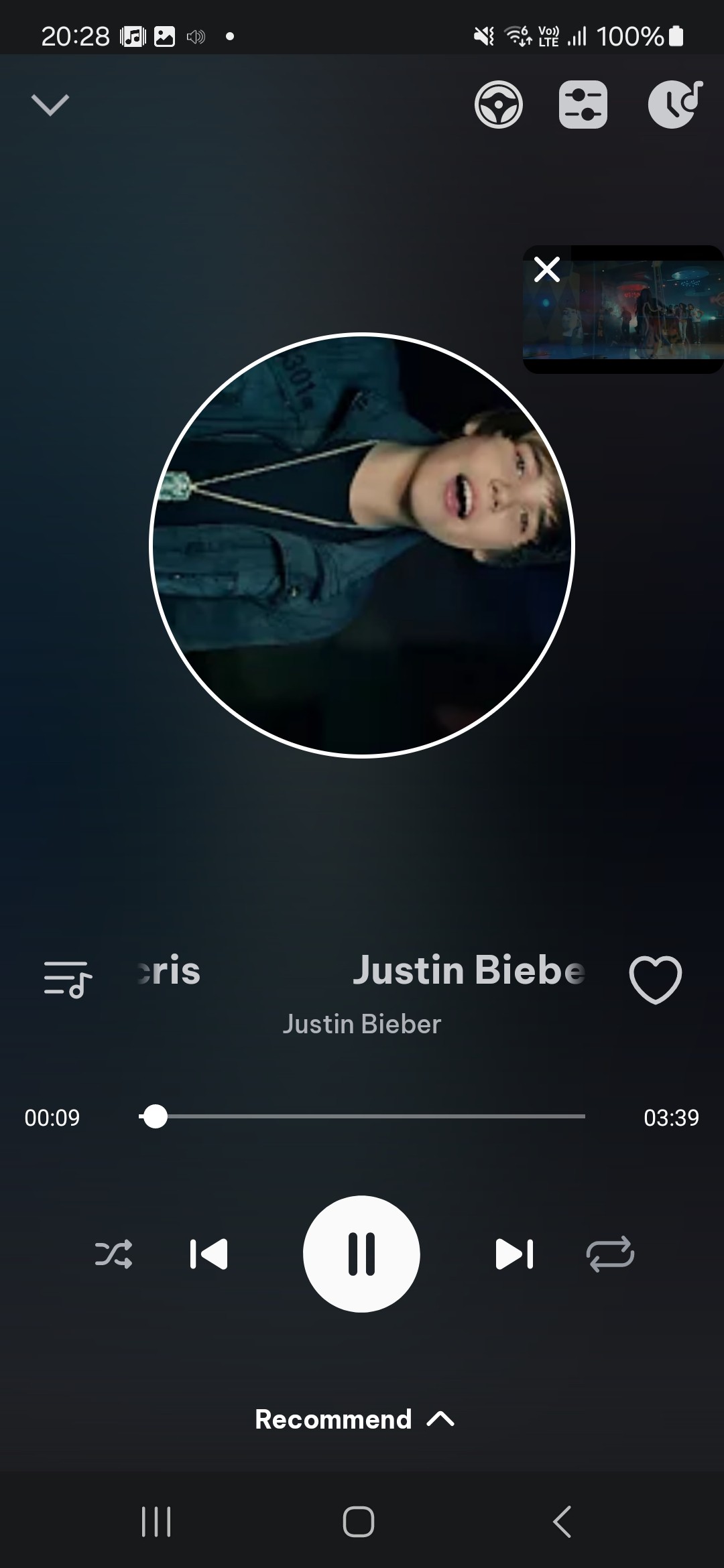
Task: Toggle shuffle mode
Action: pos(113,1254)
